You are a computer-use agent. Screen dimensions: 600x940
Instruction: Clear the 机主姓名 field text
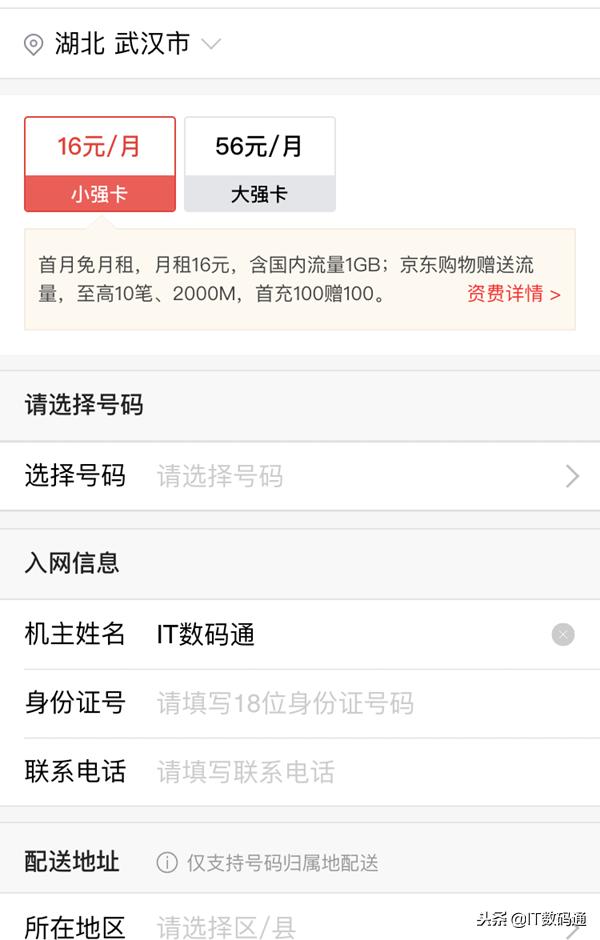tap(563, 634)
